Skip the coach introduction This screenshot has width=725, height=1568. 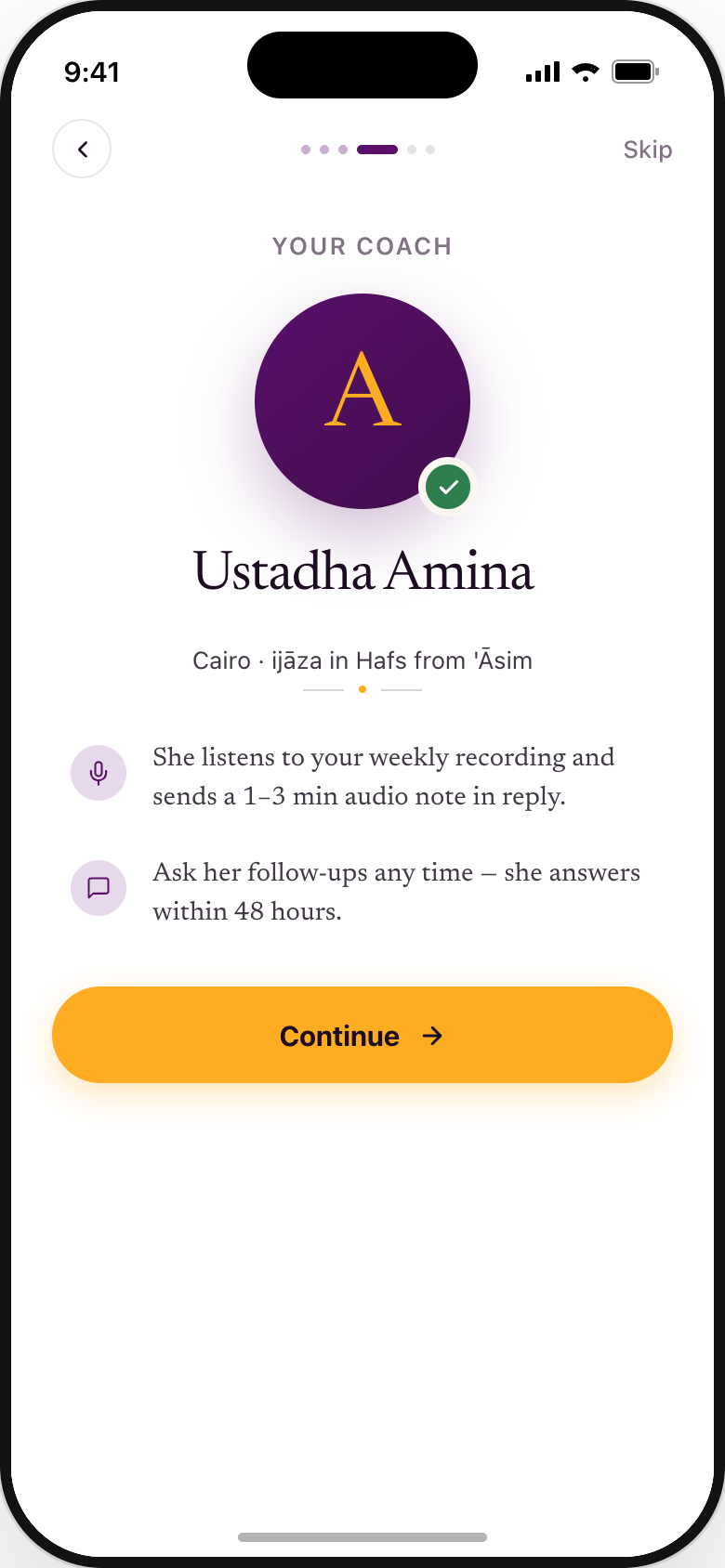[x=647, y=150]
